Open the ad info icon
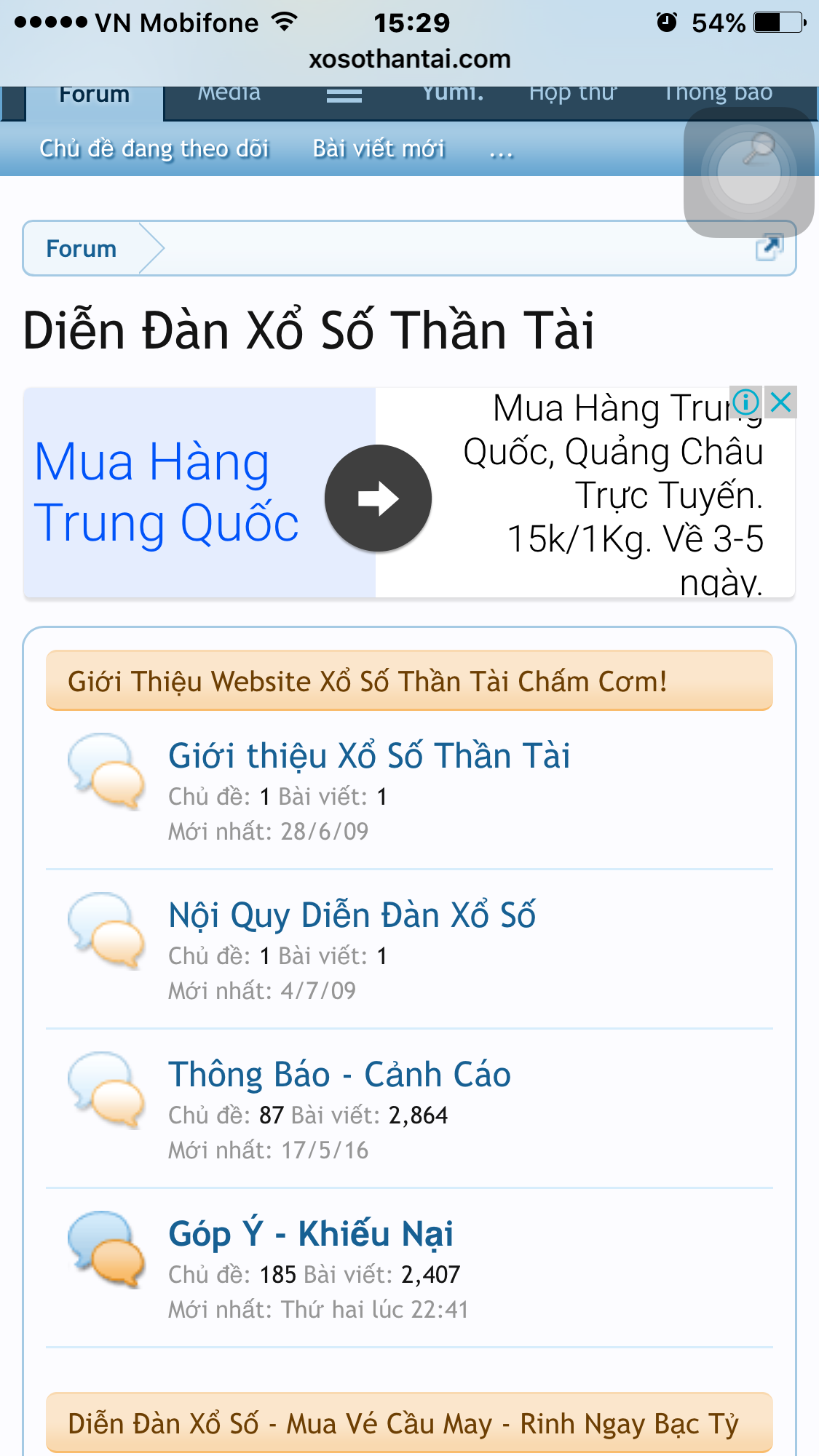Screen dimensions: 819x1456 click(746, 401)
